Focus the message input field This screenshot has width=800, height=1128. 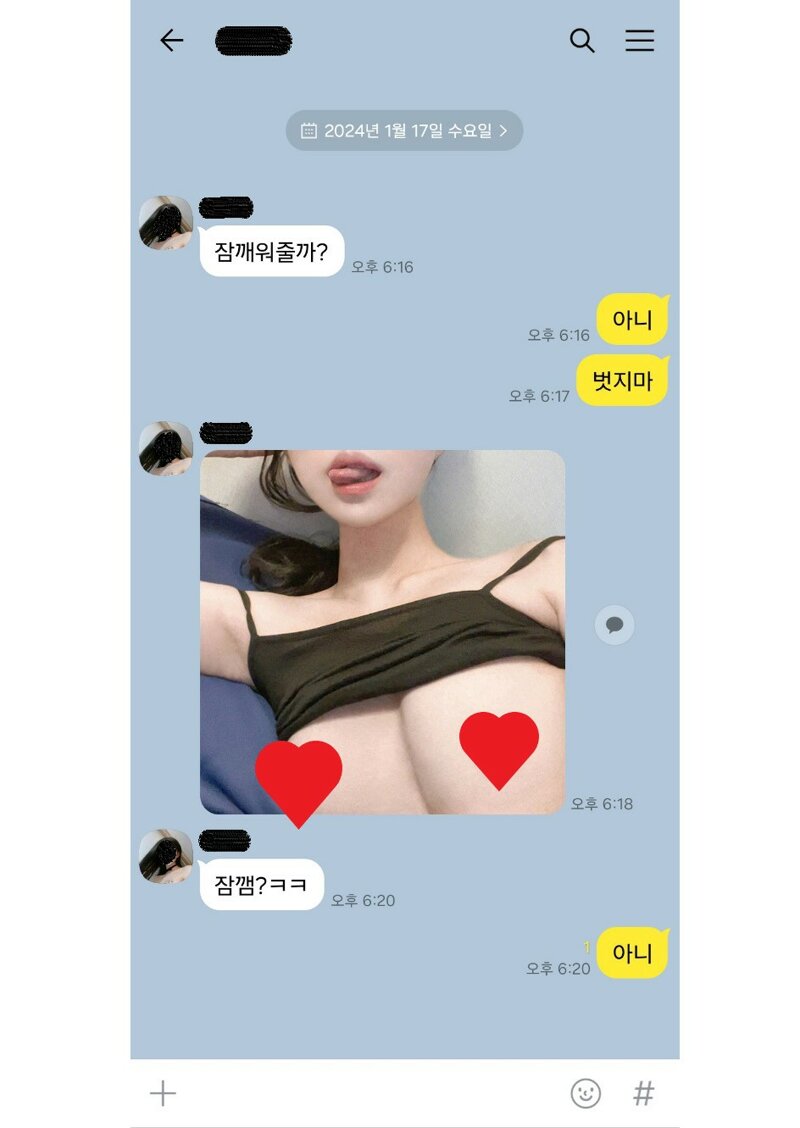(x=370, y=1093)
